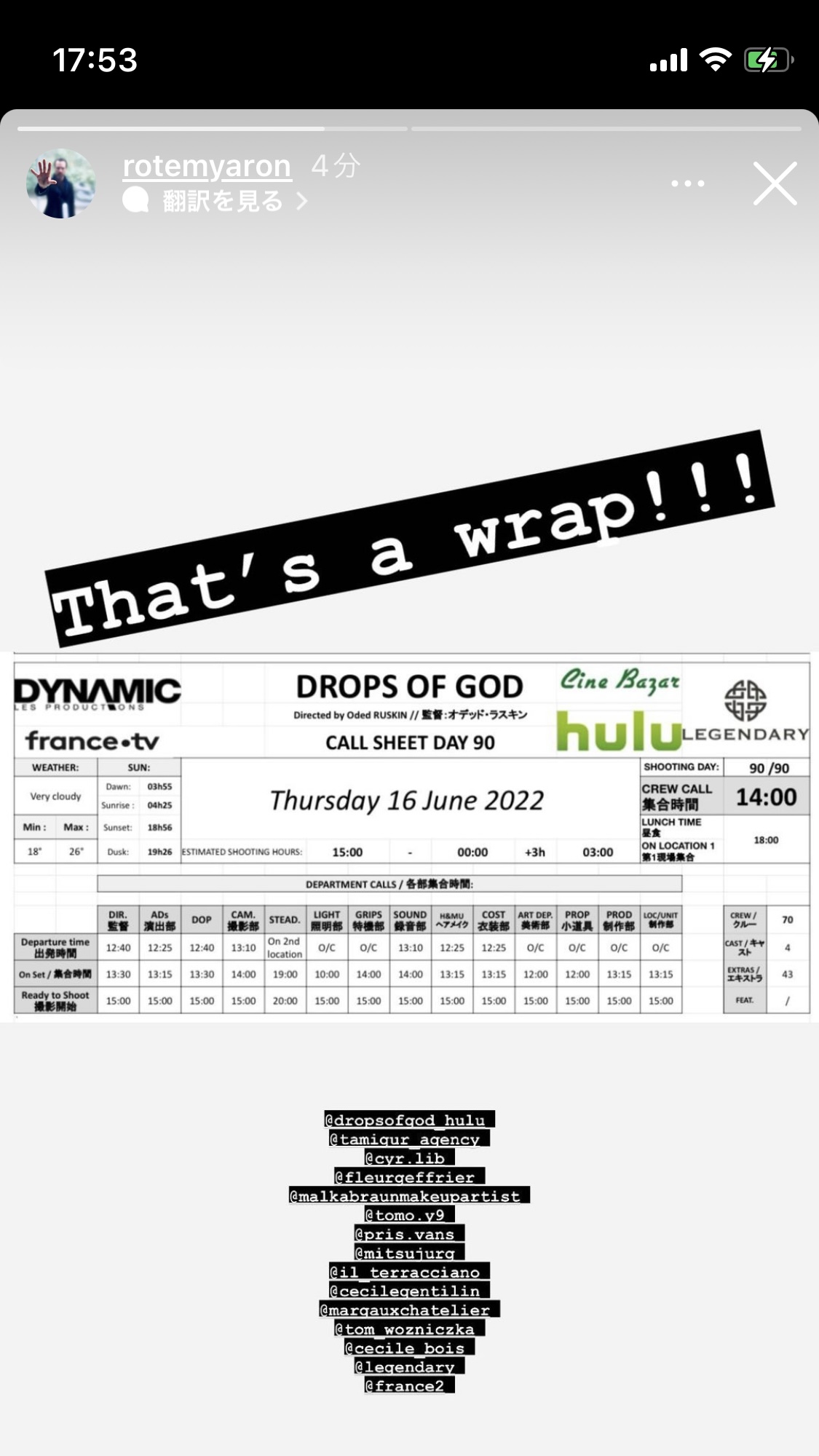The height and width of the screenshot is (1456, 819).
Task: Visit the @cyr.lib mention
Action: click(x=410, y=1158)
